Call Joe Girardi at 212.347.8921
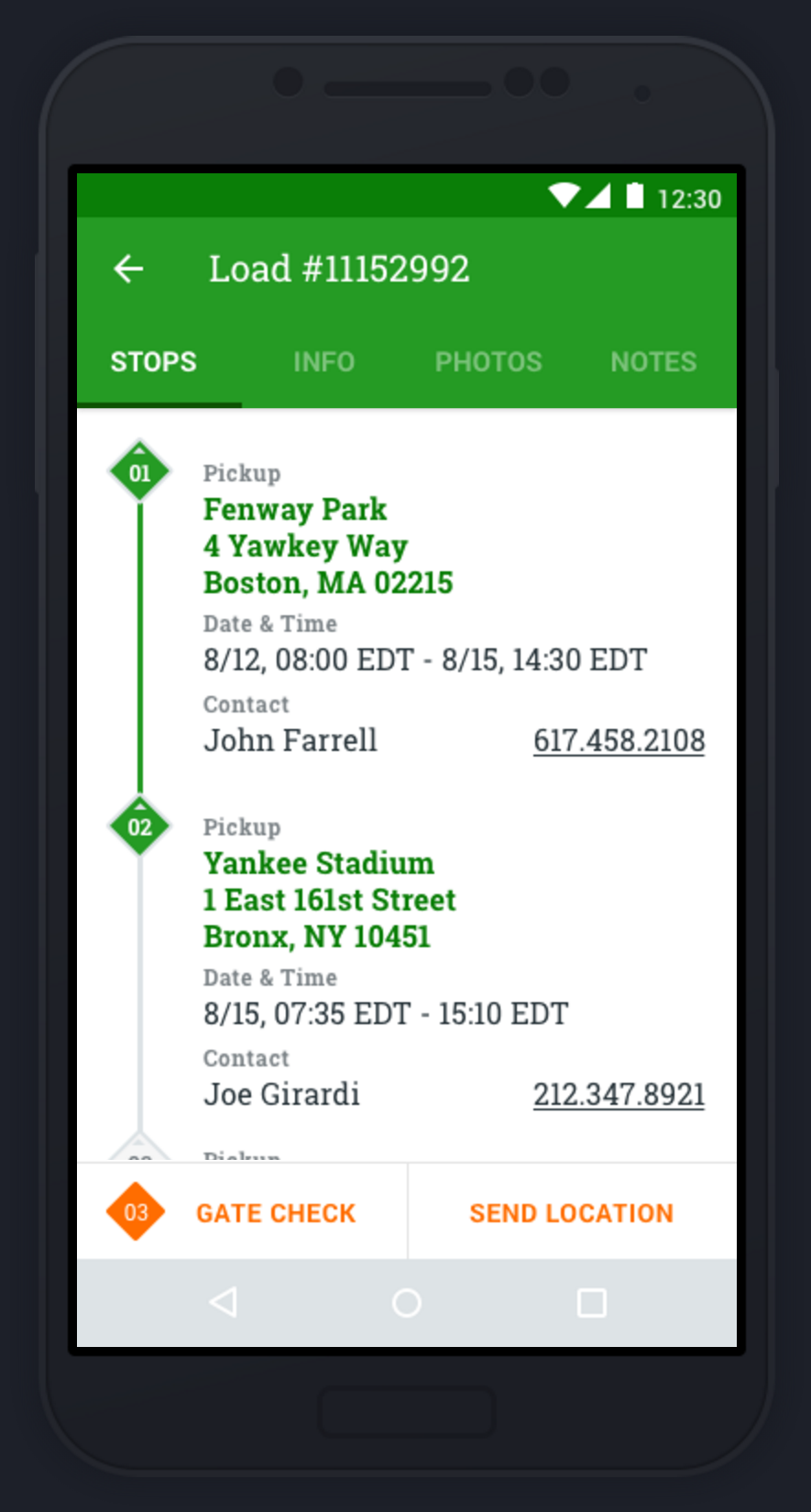Image resolution: width=811 pixels, height=1512 pixels. pos(619,1095)
